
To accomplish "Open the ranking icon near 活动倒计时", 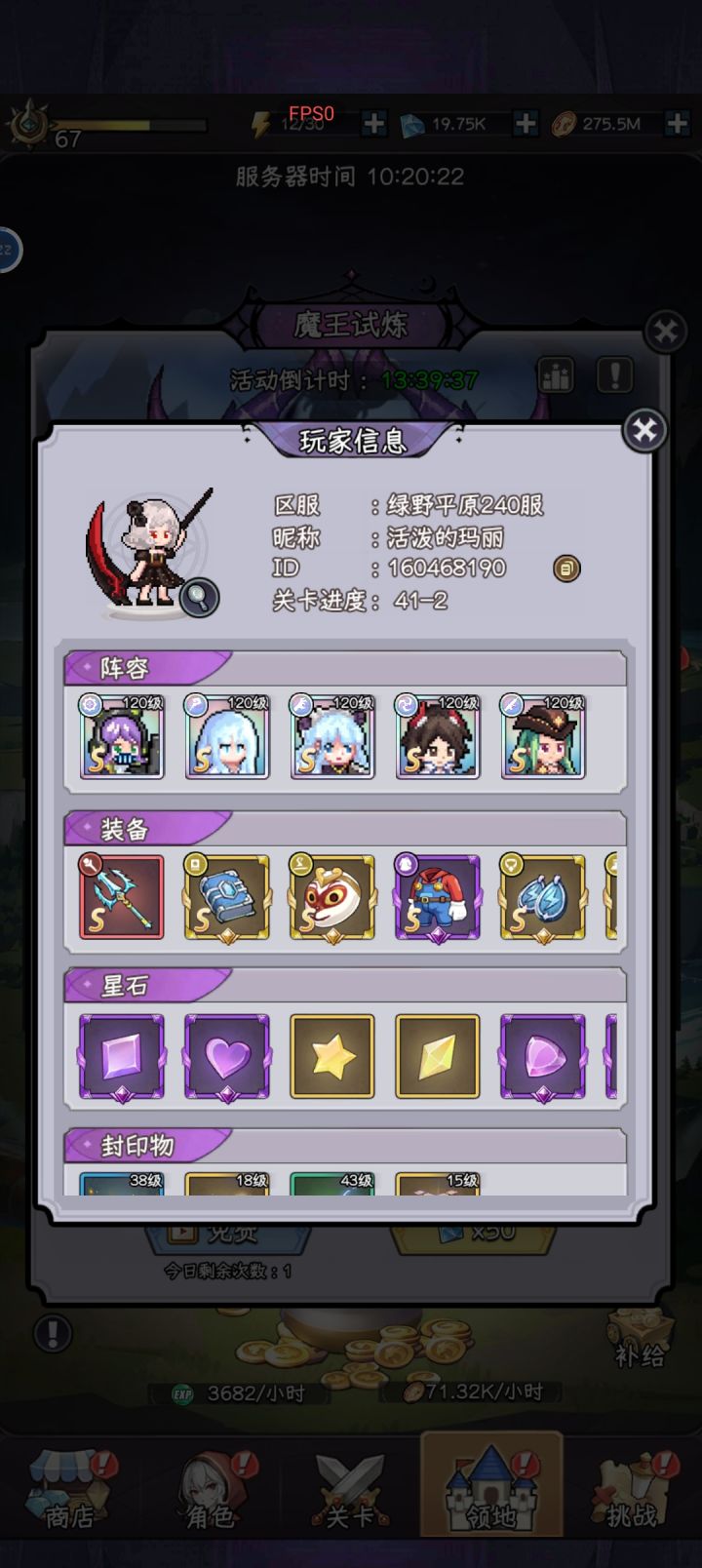I will coord(556,375).
